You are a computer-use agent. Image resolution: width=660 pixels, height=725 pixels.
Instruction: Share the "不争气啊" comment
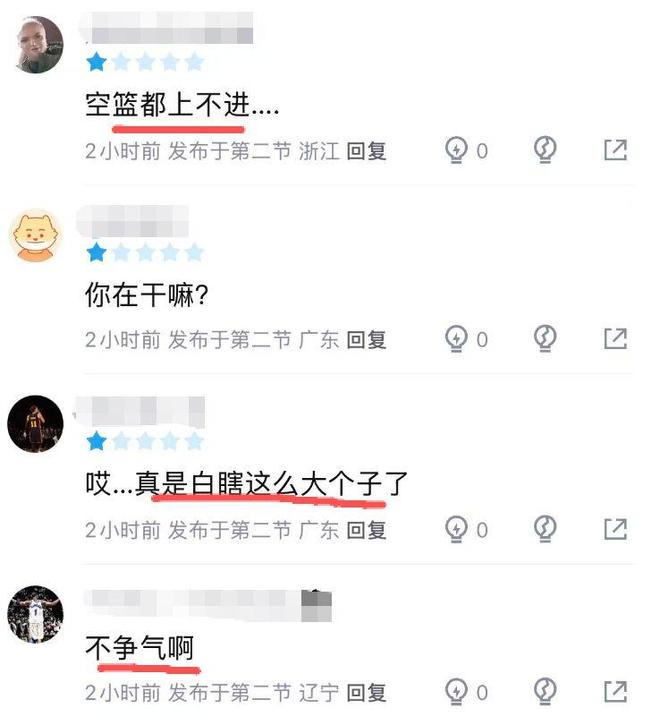(x=615, y=691)
